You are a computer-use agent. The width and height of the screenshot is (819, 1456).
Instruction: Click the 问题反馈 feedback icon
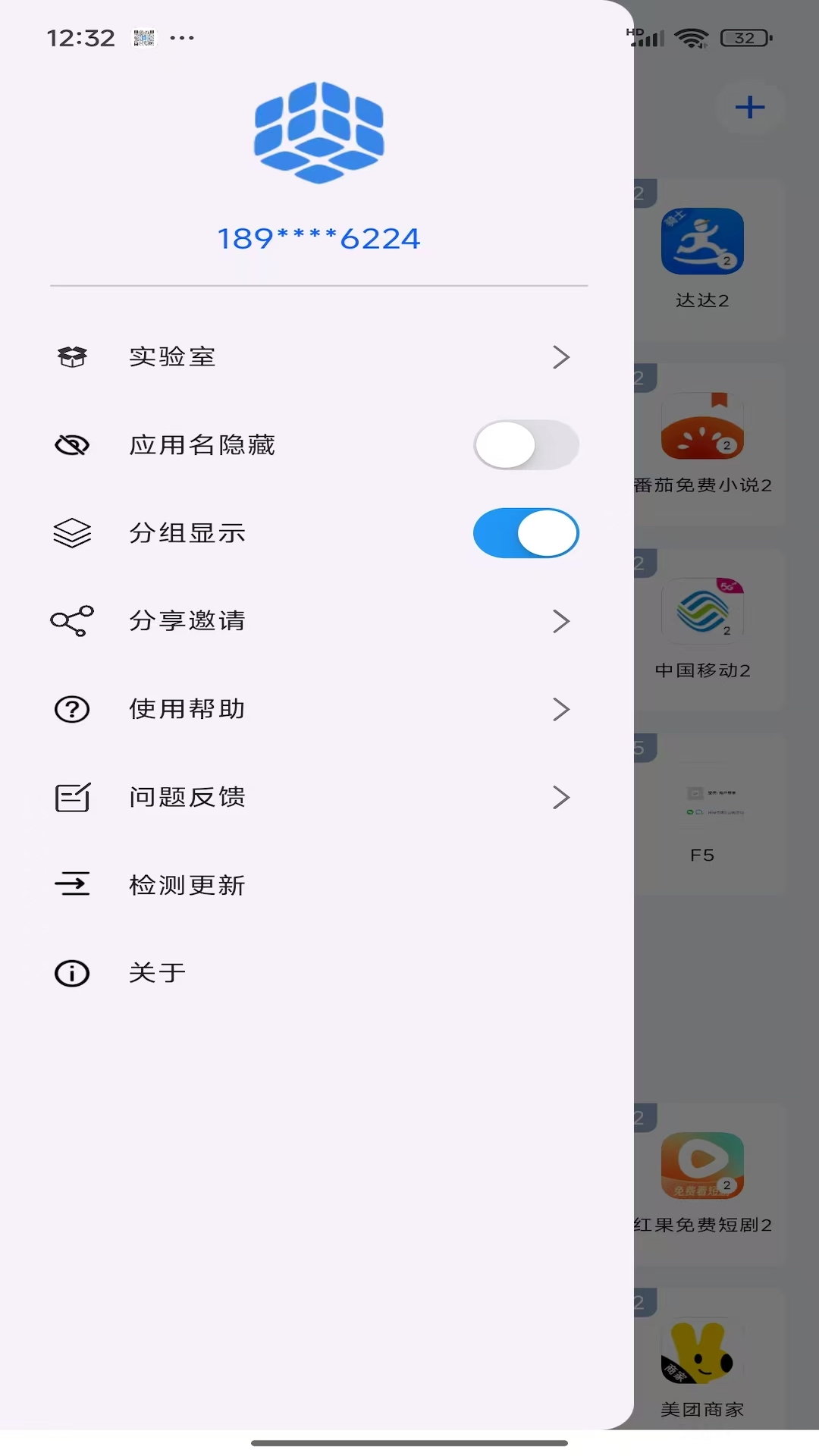coord(72,796)
